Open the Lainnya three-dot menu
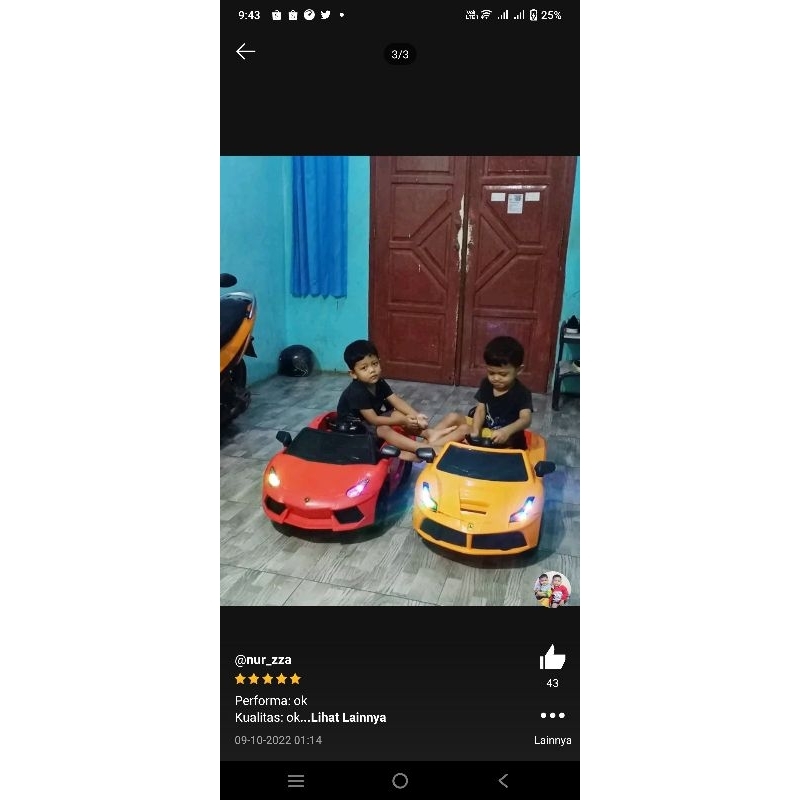 [552, 716]
